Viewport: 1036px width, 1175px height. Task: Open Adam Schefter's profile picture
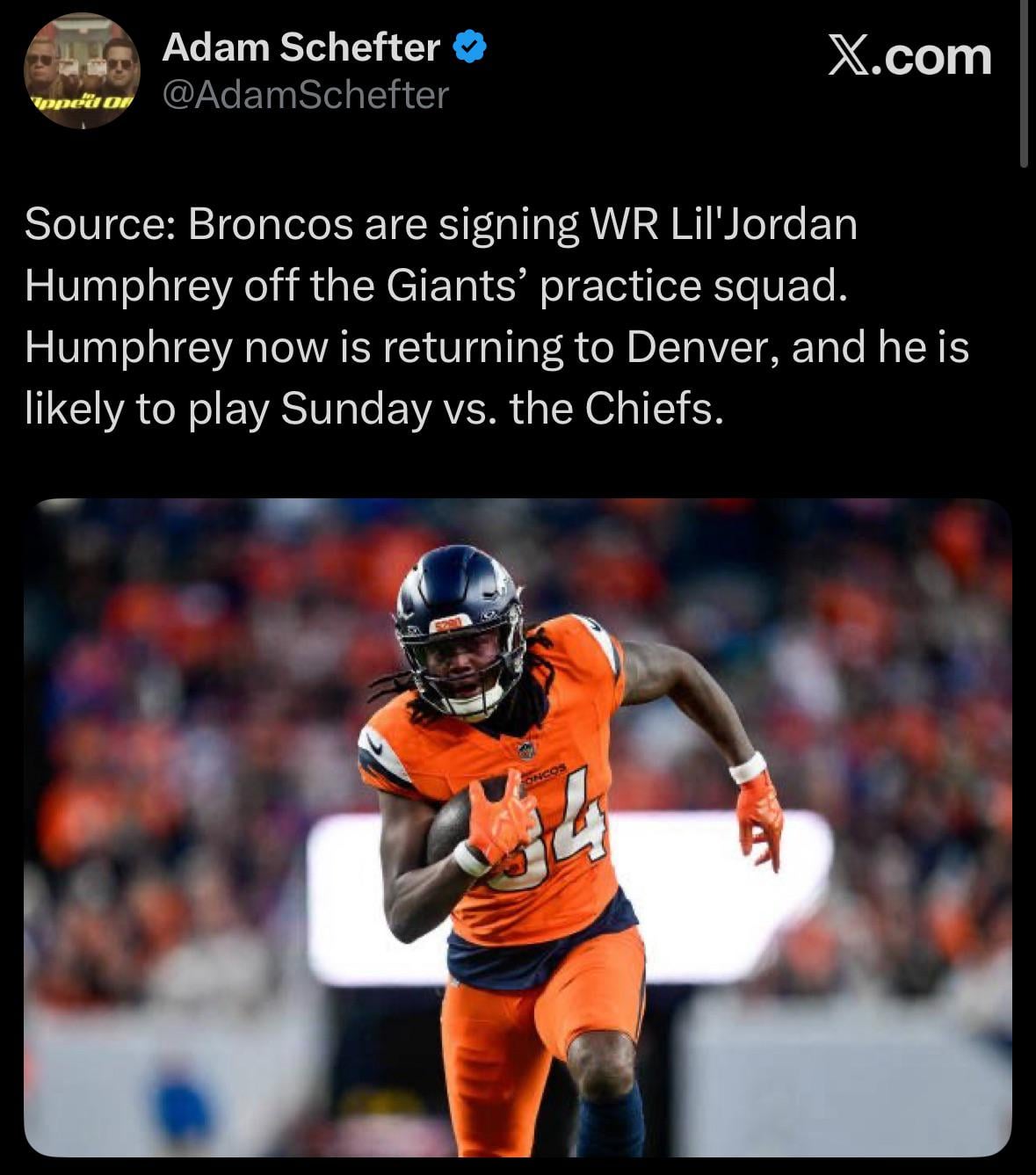coord(81,72)
